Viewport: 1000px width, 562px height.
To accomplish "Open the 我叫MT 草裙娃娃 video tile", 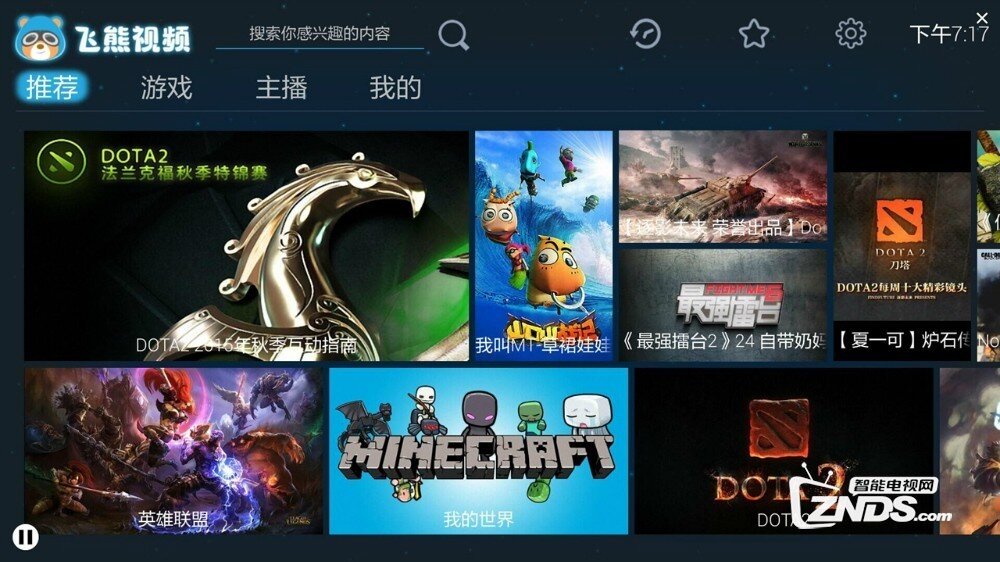I will [x=543, y=246].
